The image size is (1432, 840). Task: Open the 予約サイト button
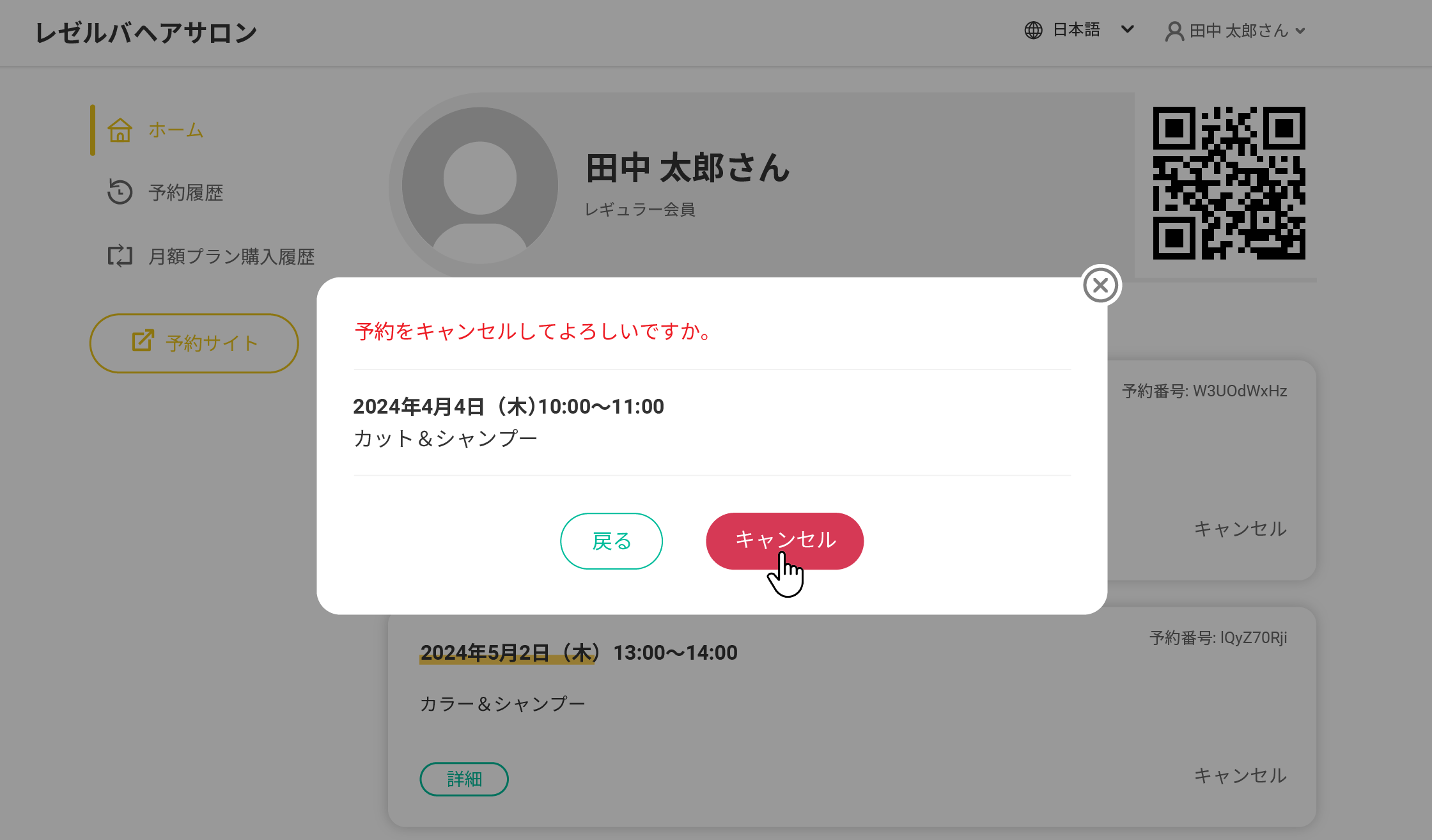pyautogui.click(x=194, y=343)
